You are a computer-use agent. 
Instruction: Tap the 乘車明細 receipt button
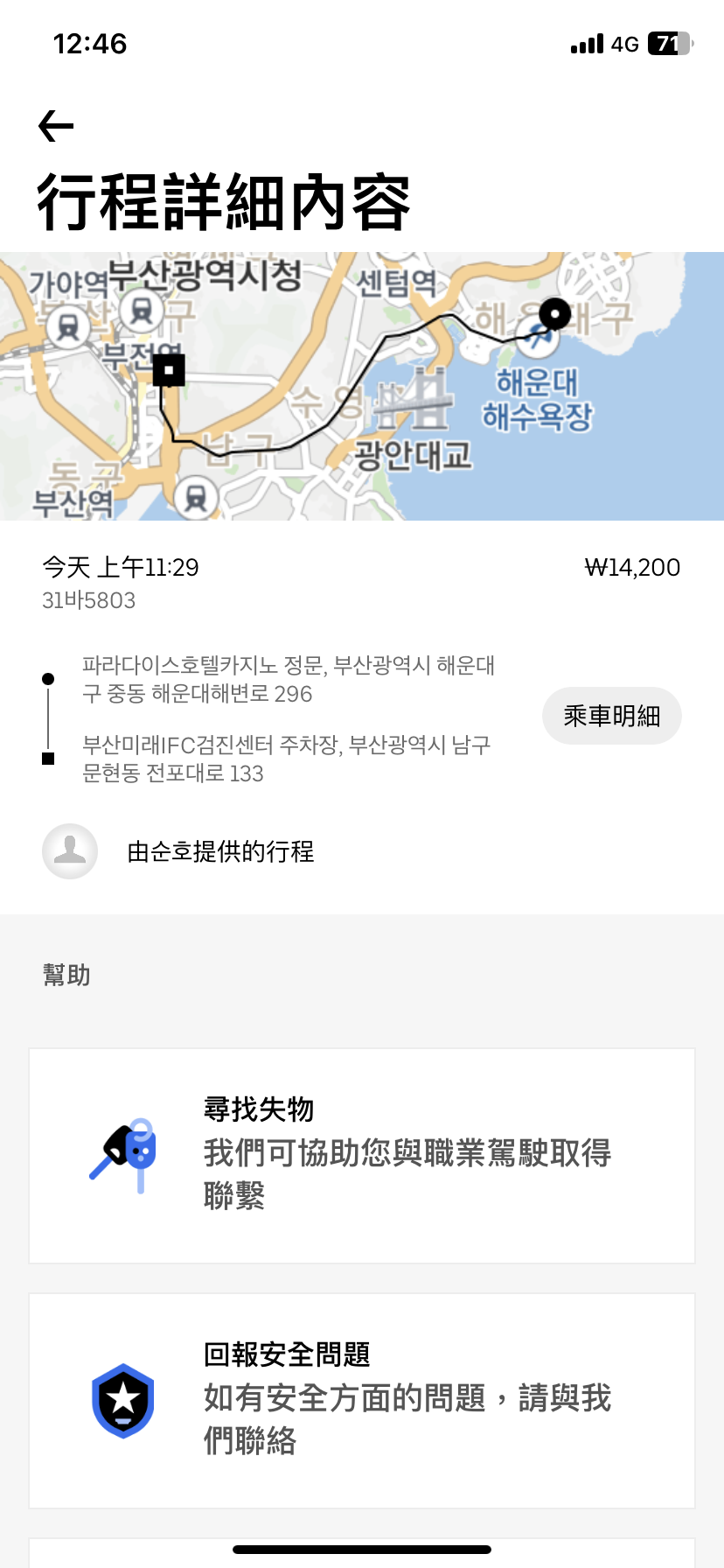coord(611,716)
